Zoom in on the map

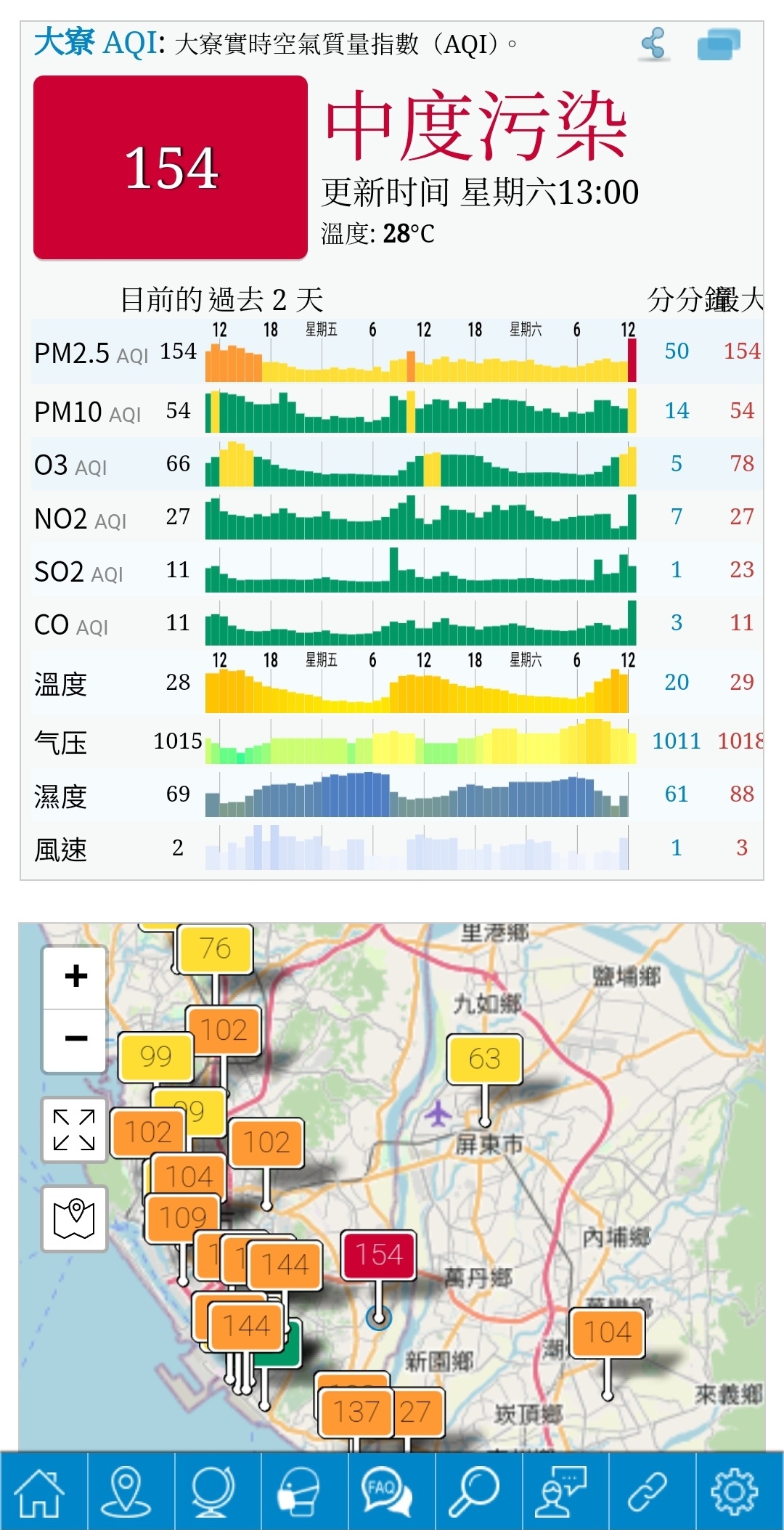(x=75, y=977)
